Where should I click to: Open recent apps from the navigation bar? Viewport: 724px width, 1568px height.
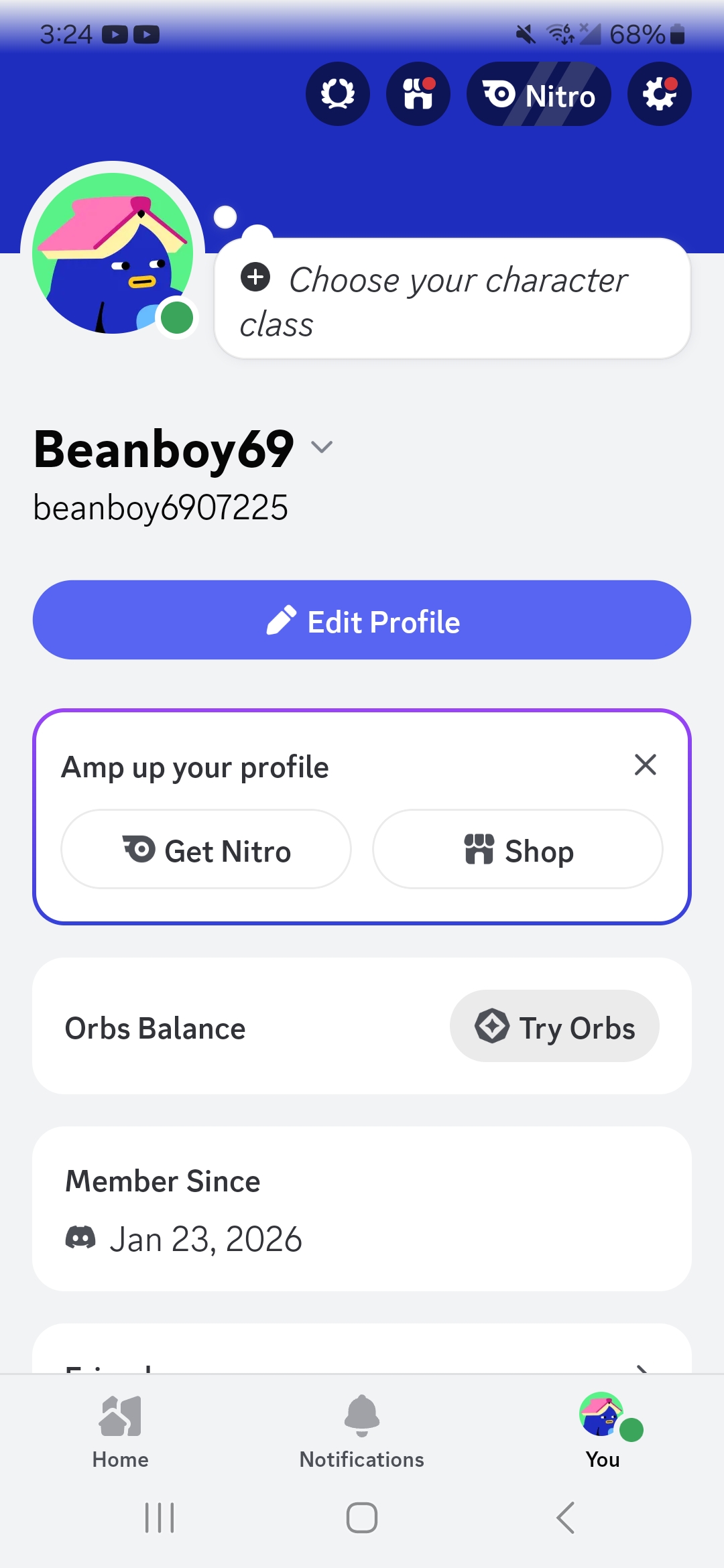click(160, 1518)
